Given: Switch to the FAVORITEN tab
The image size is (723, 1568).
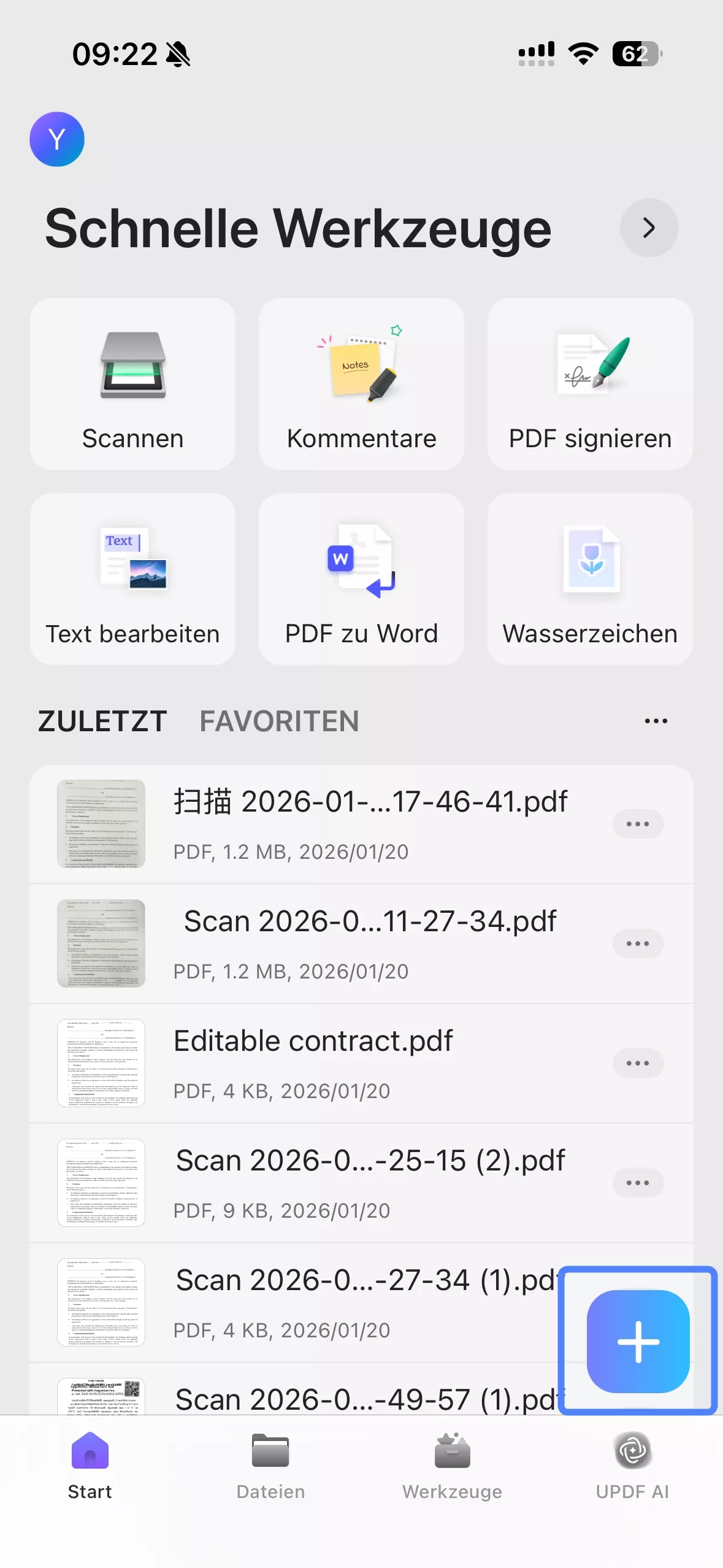Looking at the screenshot, I should [279, 721].
